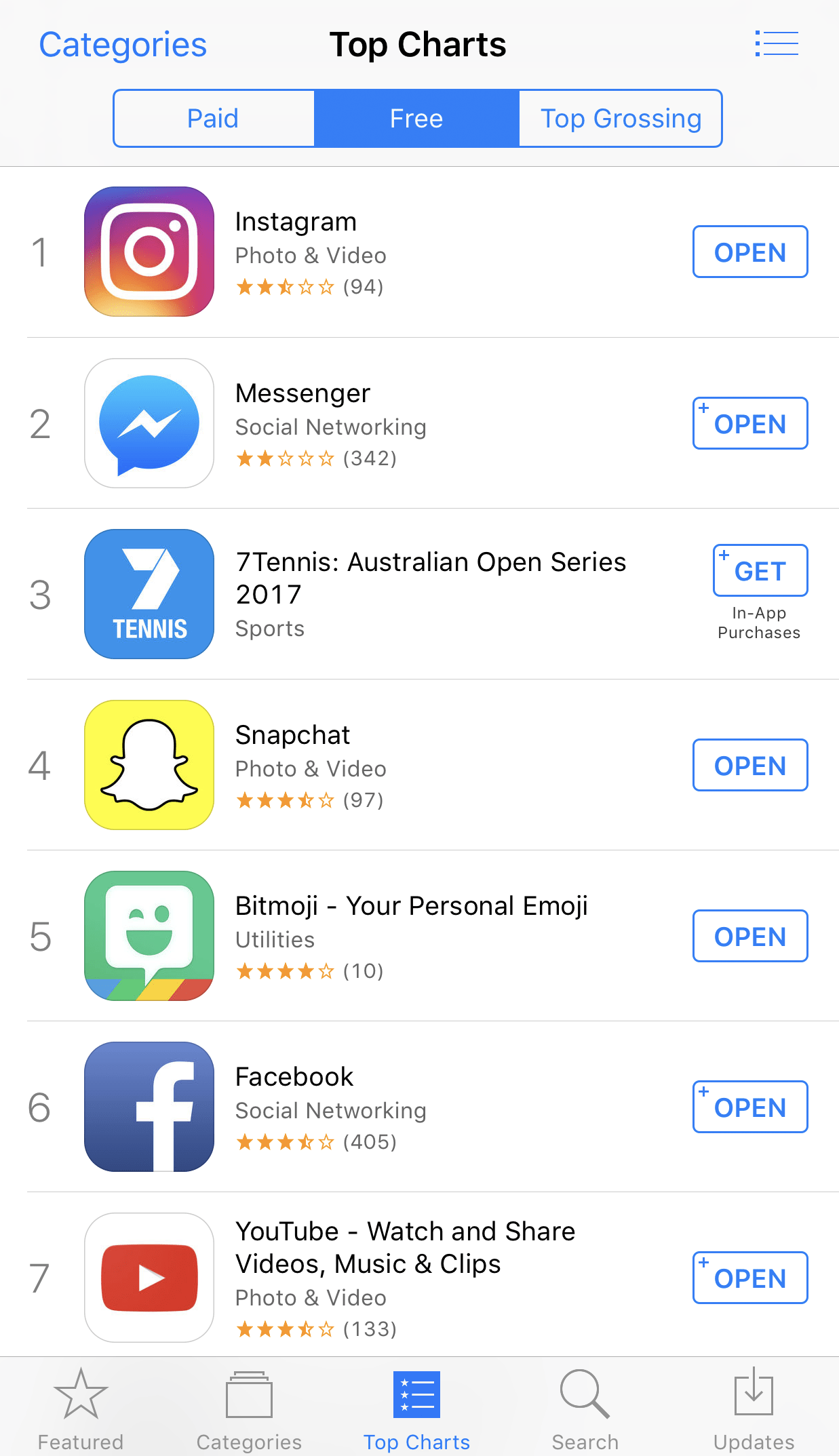Tap OPEN next to Messenger
The width and height of the screenshot is (839, 1456).
click(750, 424)
